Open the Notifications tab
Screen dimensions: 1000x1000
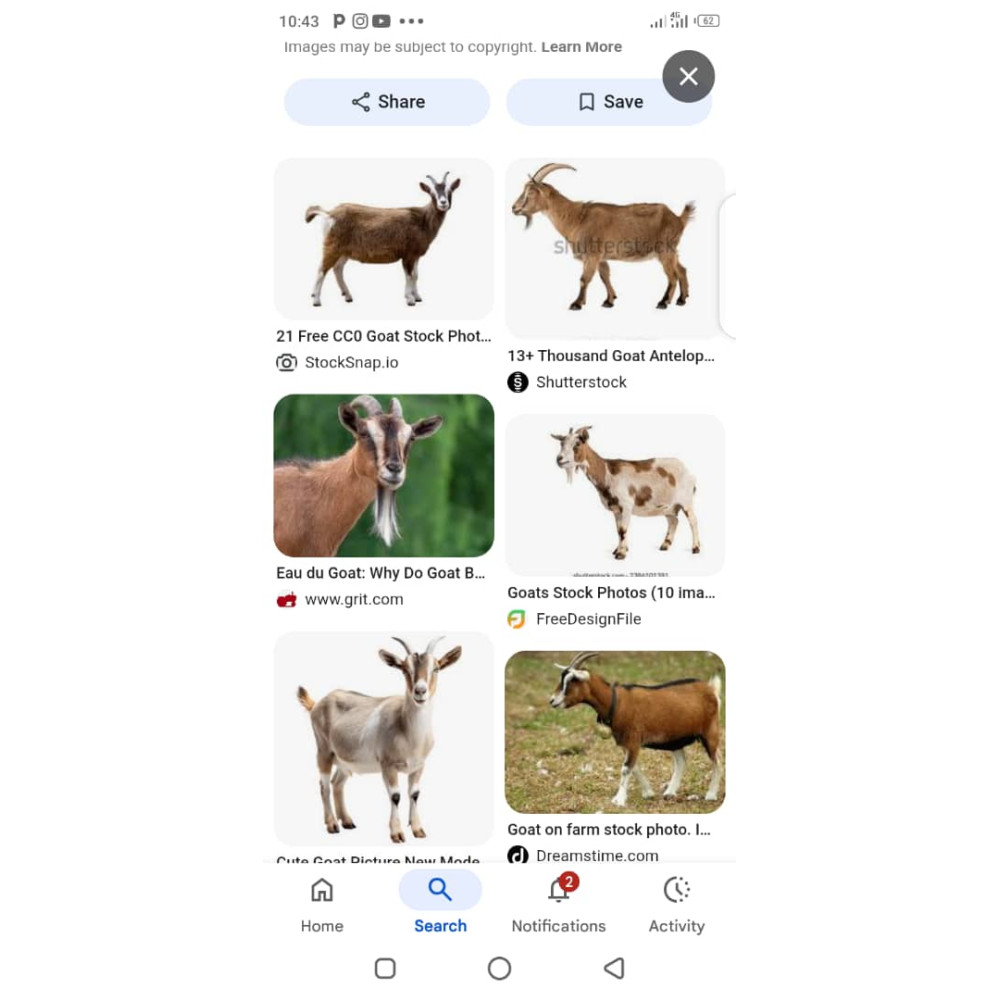pyautogui.click(x=558, y=904)
